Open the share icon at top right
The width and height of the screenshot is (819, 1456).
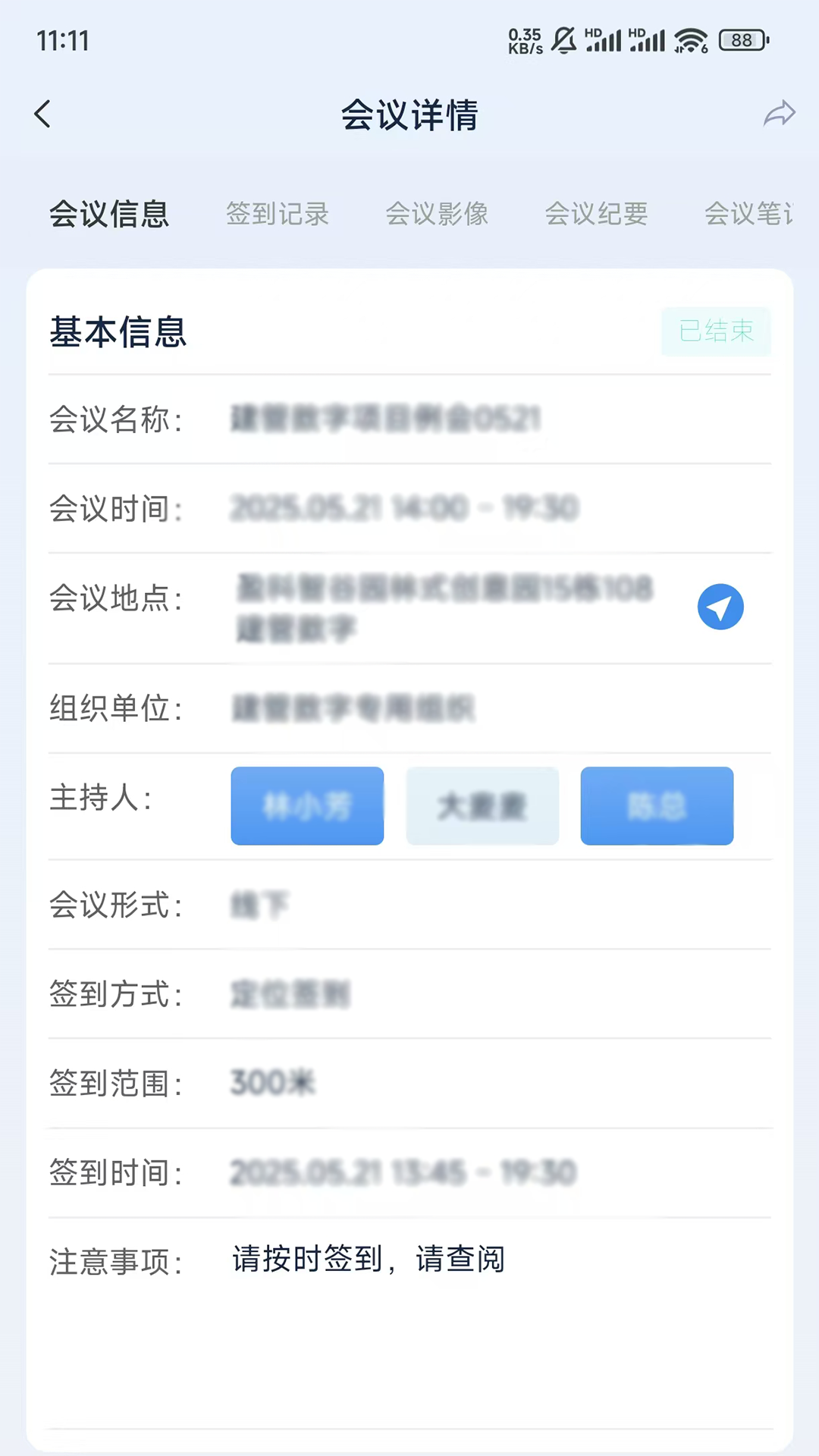pyautogui.click(x=778, y=113)
